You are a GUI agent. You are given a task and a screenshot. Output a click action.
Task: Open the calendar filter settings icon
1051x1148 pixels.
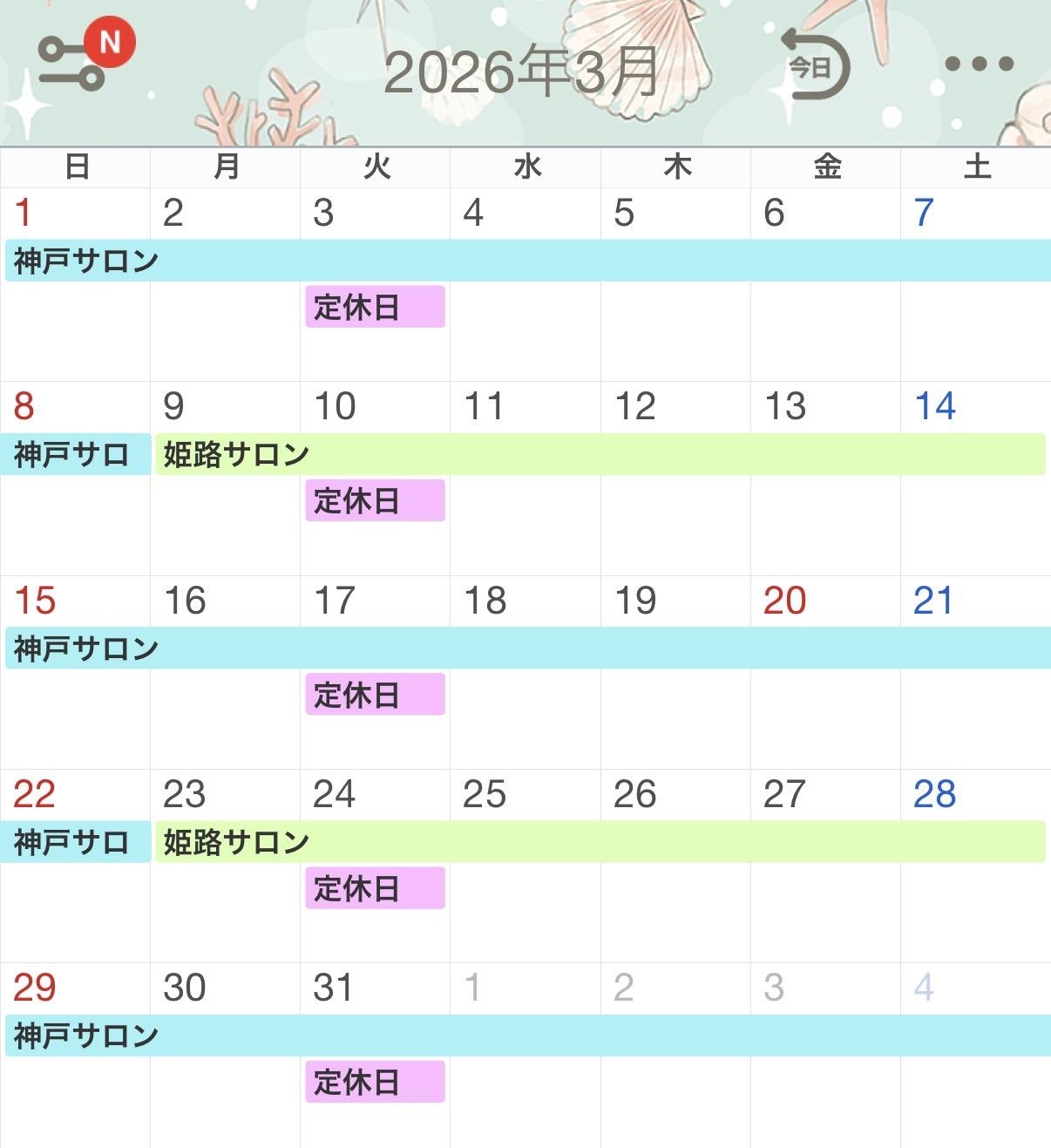click(71, 63)
